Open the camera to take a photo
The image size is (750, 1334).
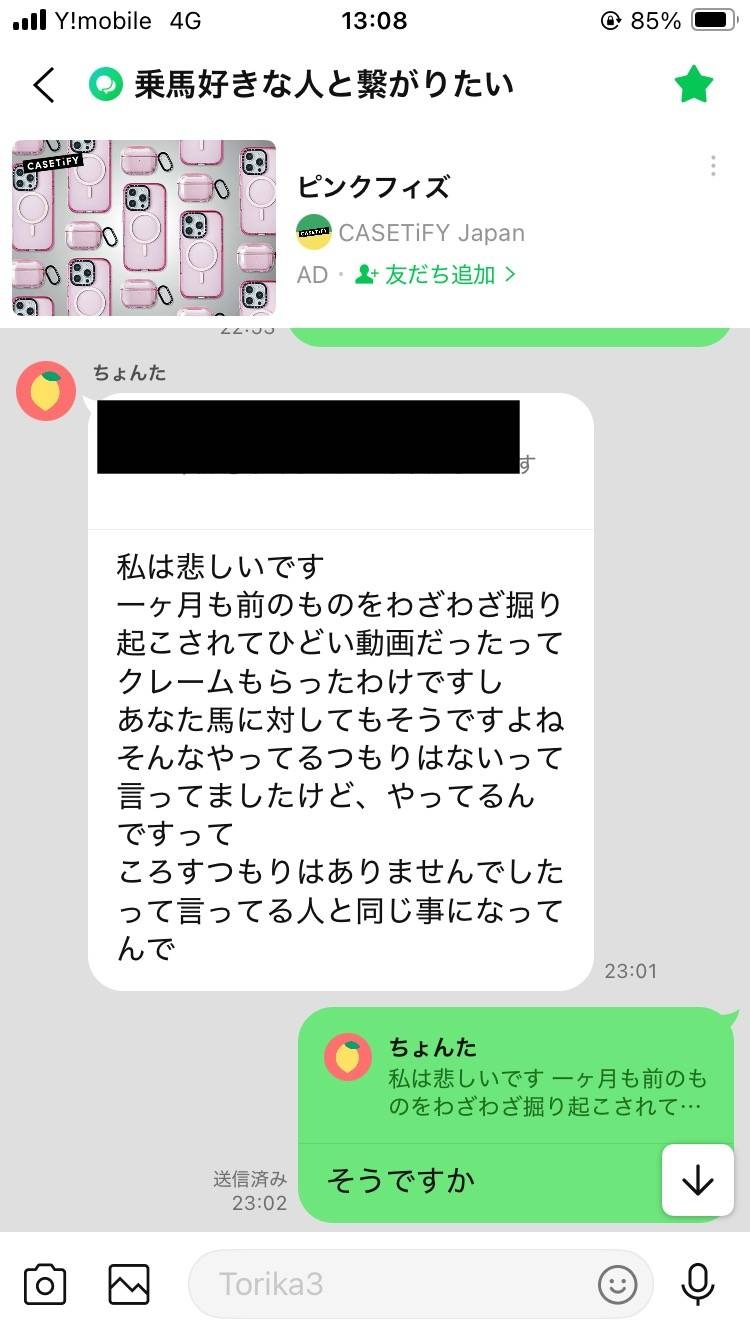(45, 1284)
